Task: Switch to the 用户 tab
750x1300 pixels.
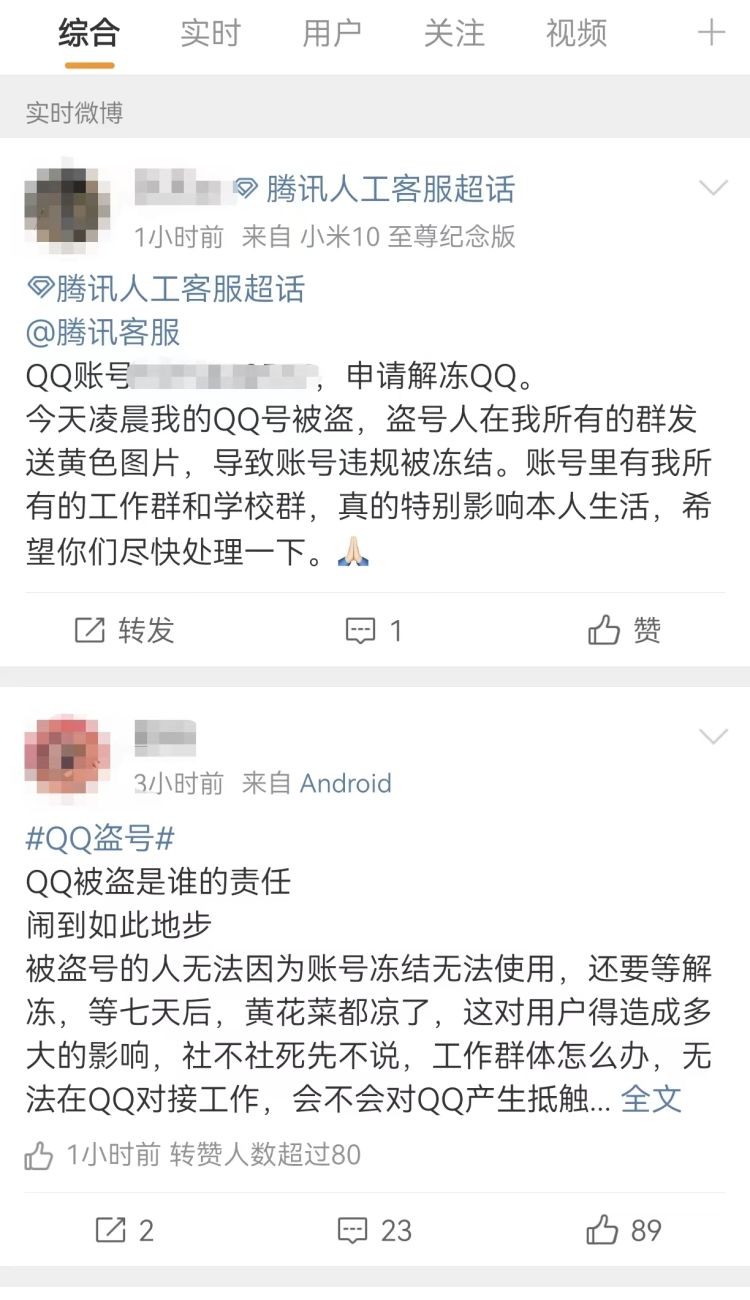Action: point(331,34)
